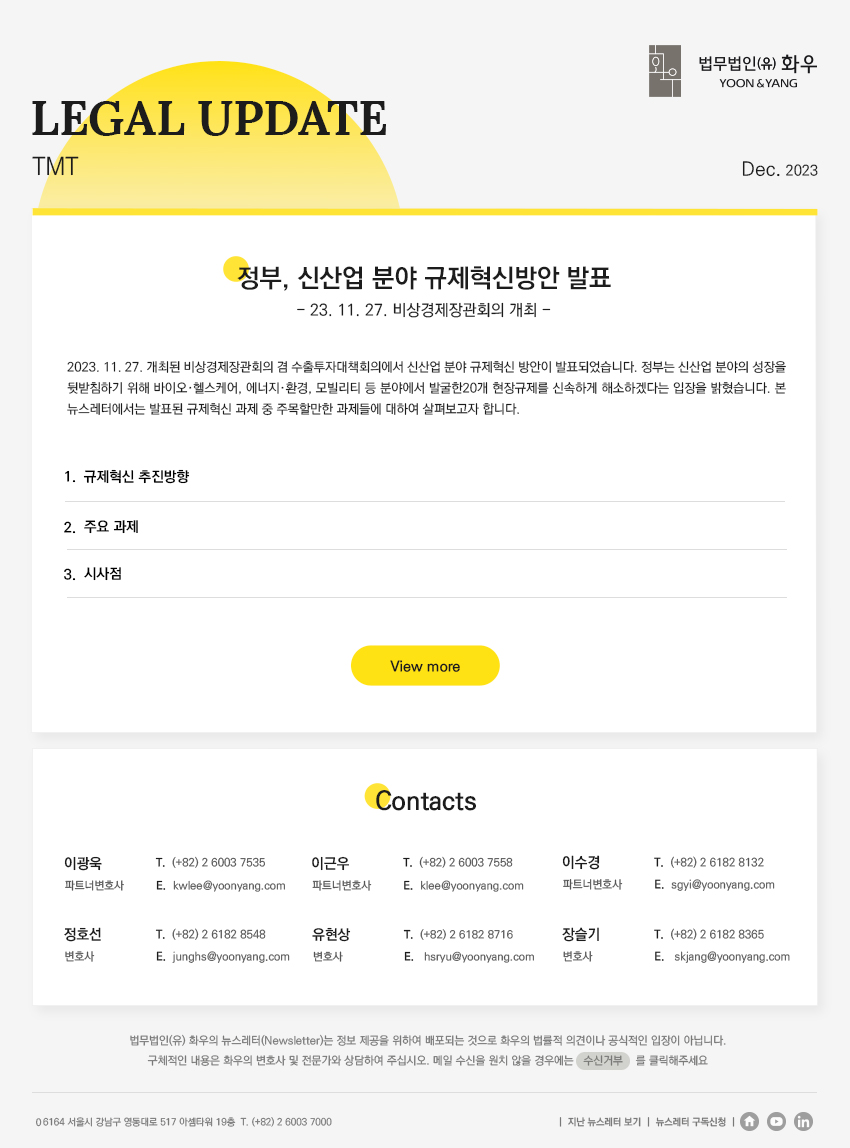The height and width of the screenshot is (1148, 850).
Task: Open 지난 뉴스레터 보기 link
Action: [604, 1122]
